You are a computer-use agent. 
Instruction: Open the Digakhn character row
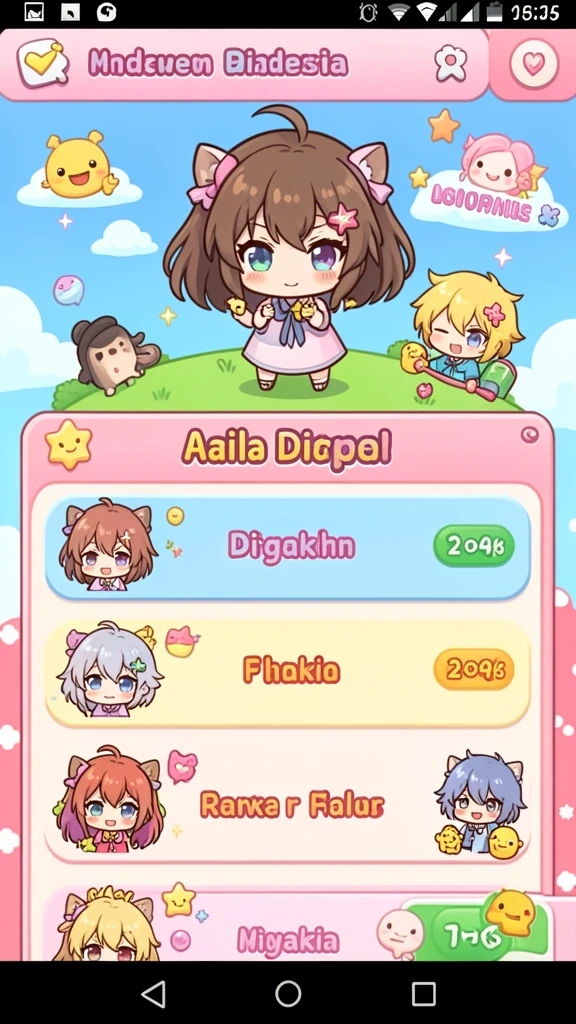[287, 547]
